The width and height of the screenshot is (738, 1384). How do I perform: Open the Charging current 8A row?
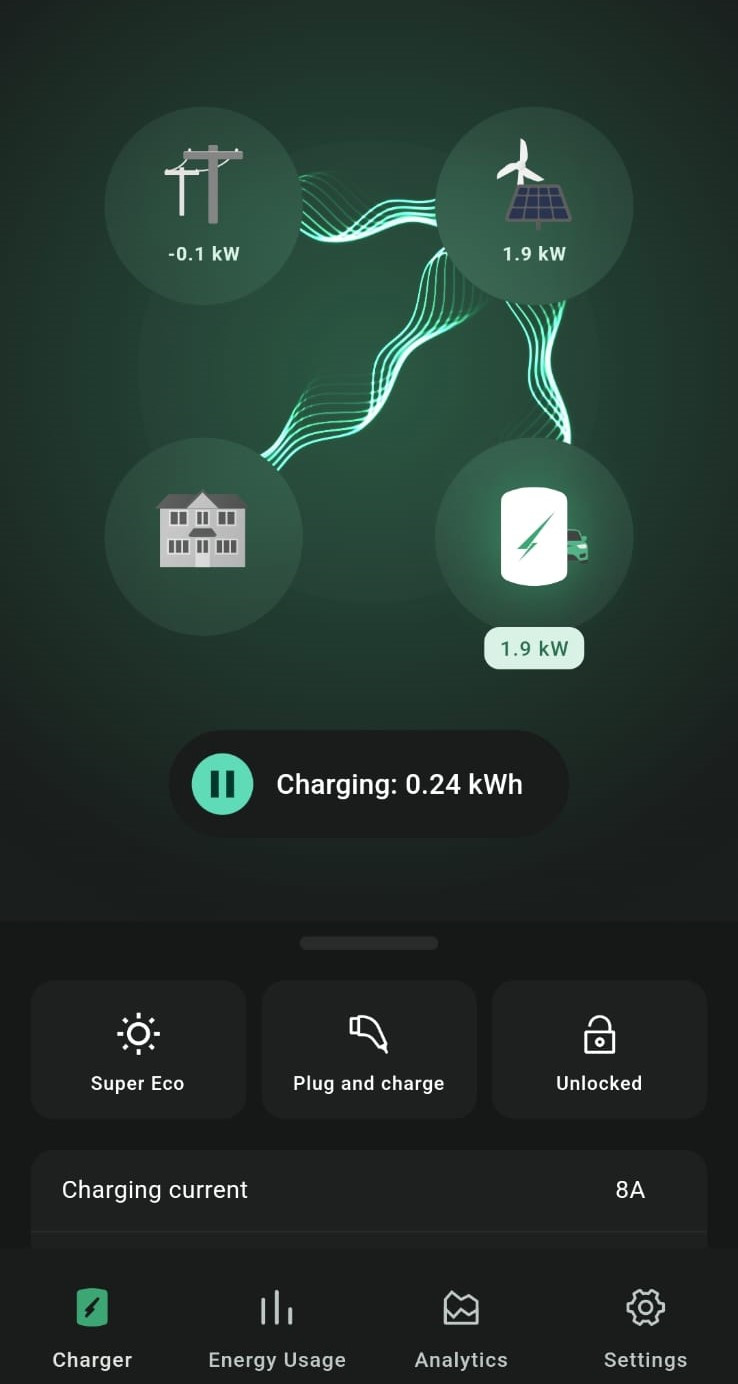[369, 1190]
